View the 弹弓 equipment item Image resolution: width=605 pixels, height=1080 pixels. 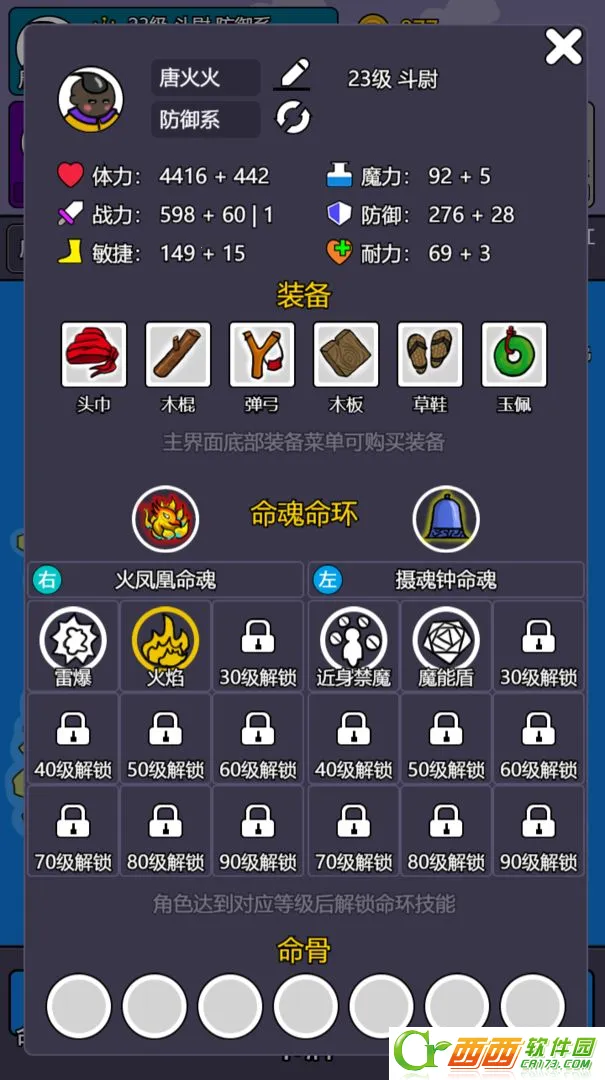point(262,354)
